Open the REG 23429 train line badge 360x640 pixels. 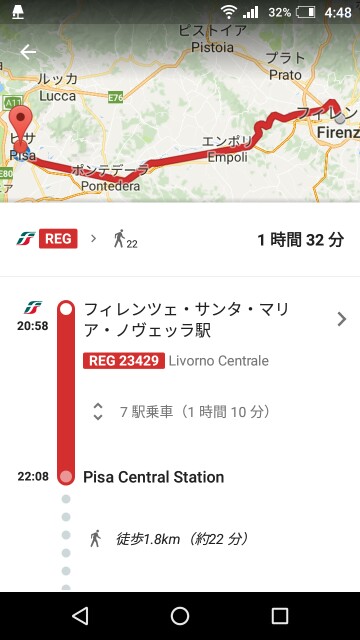[x=124, y=361]
